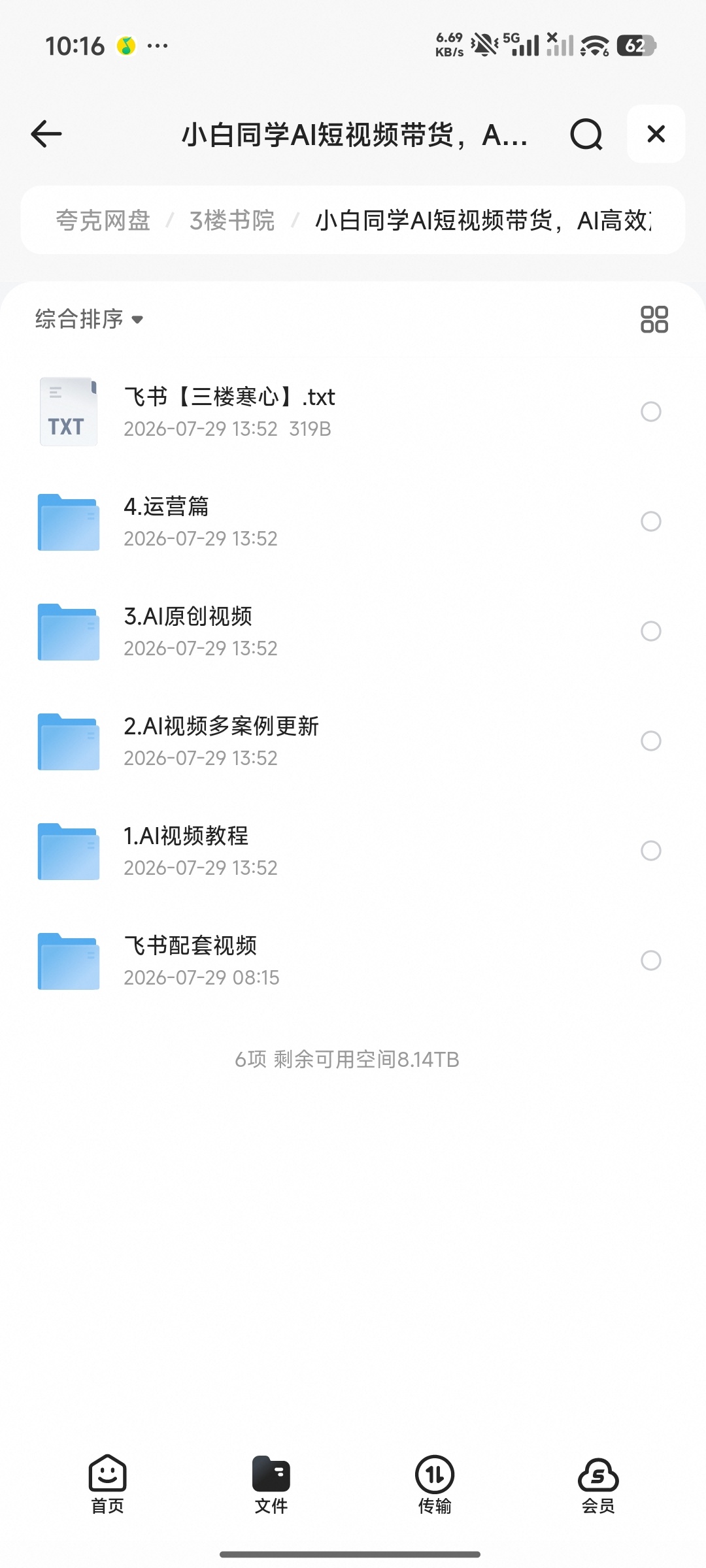This screenshot has width=706, height=1568.
Task: Switch to grid view layout
Action: click(654, 319)
